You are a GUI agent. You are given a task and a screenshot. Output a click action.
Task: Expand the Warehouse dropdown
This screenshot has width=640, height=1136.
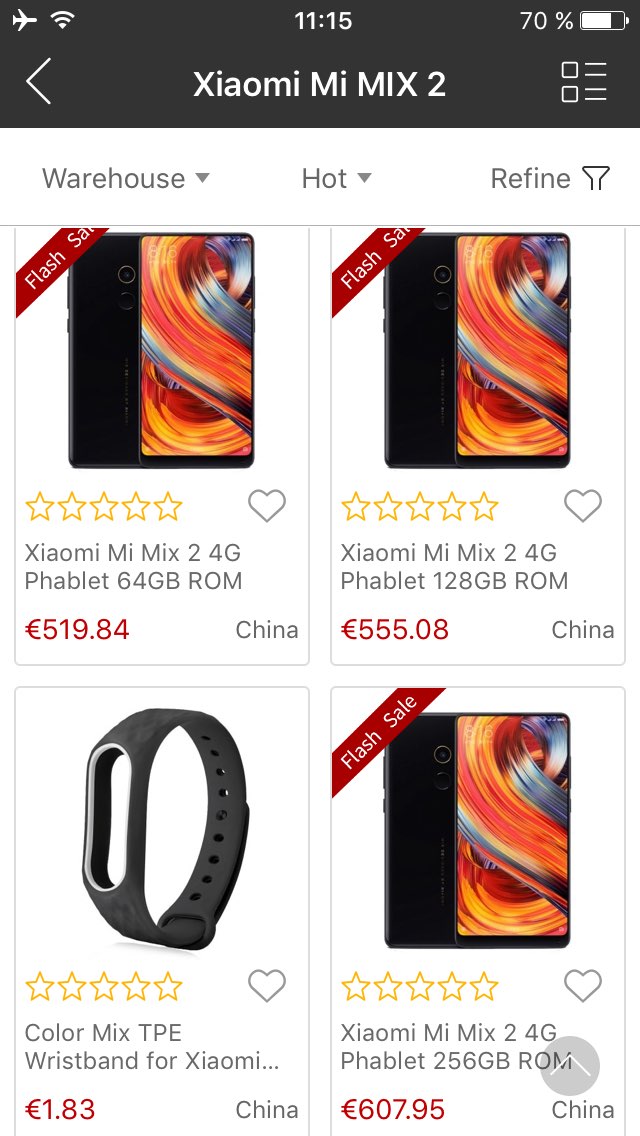pyautogui.click(x=125, y=178)
